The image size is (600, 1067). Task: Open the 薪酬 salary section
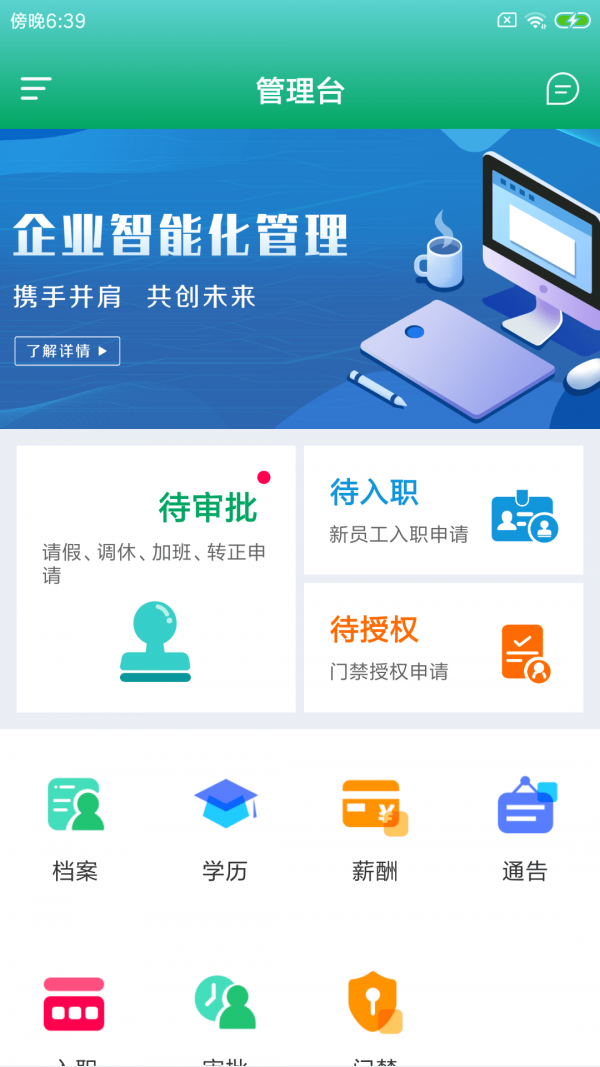[x=375, y=827]
